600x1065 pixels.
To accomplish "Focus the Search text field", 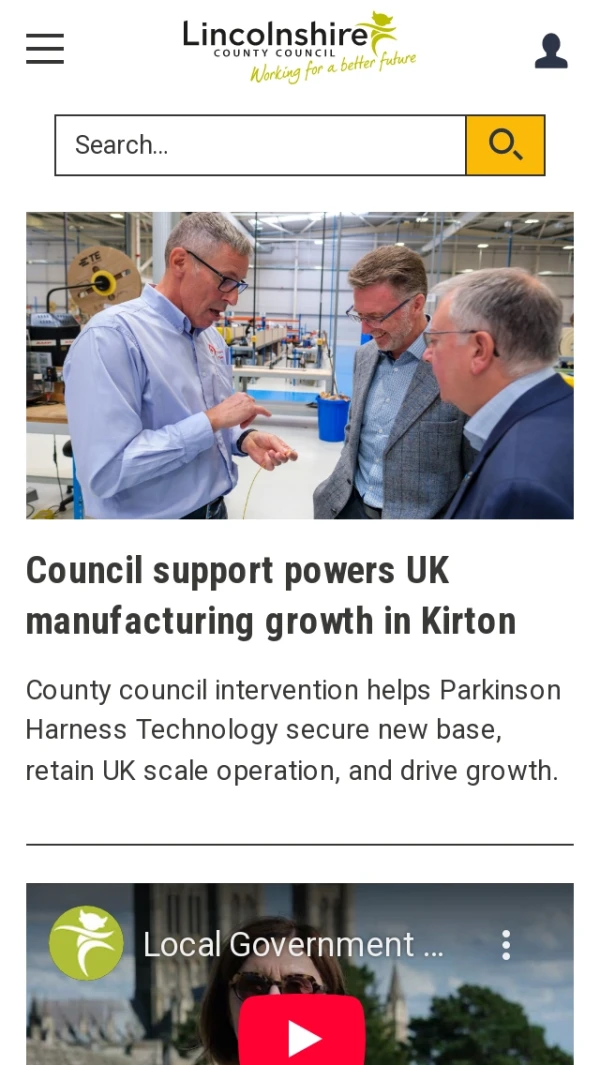I will pyautogui.click(x=260, y=145).
